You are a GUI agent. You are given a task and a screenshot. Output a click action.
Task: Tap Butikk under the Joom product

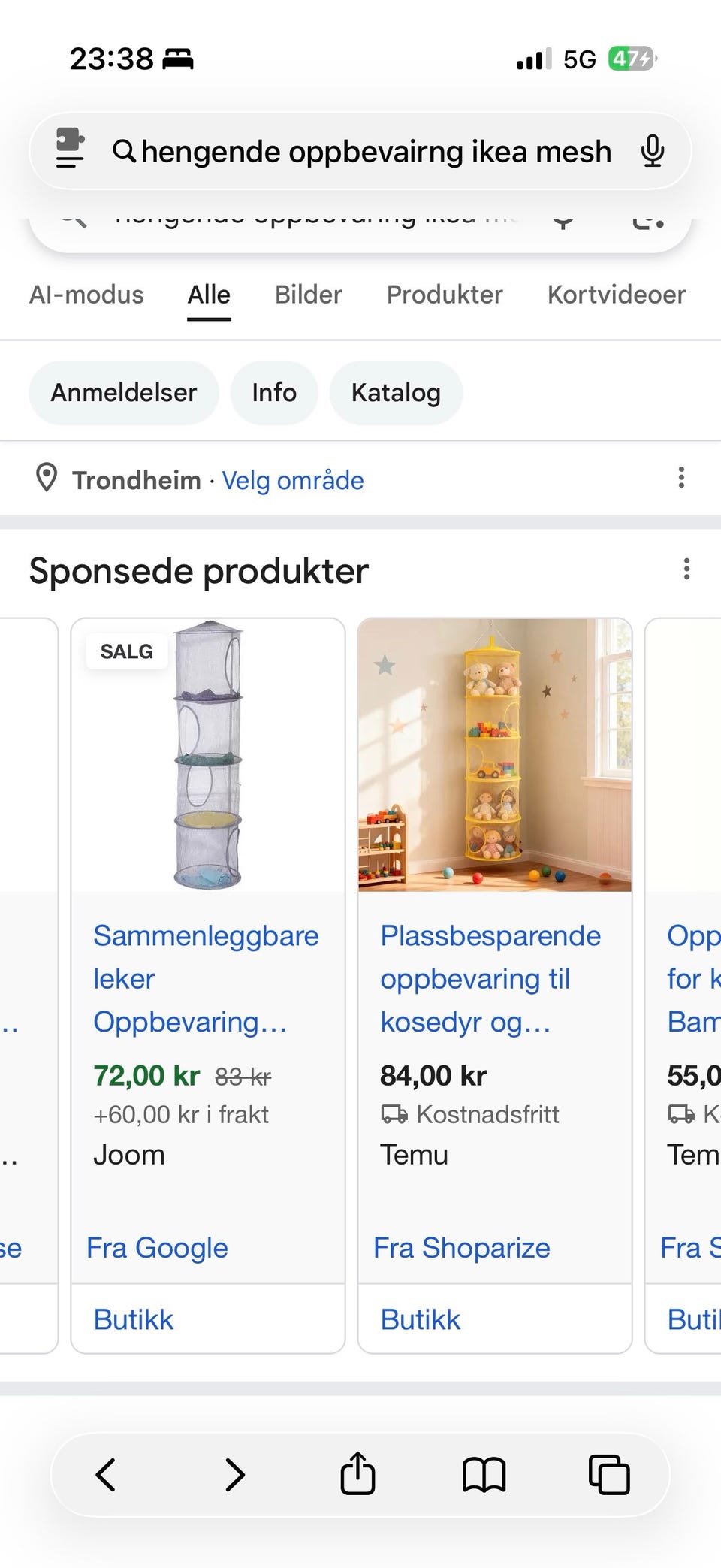click(x=133, y=1319)
